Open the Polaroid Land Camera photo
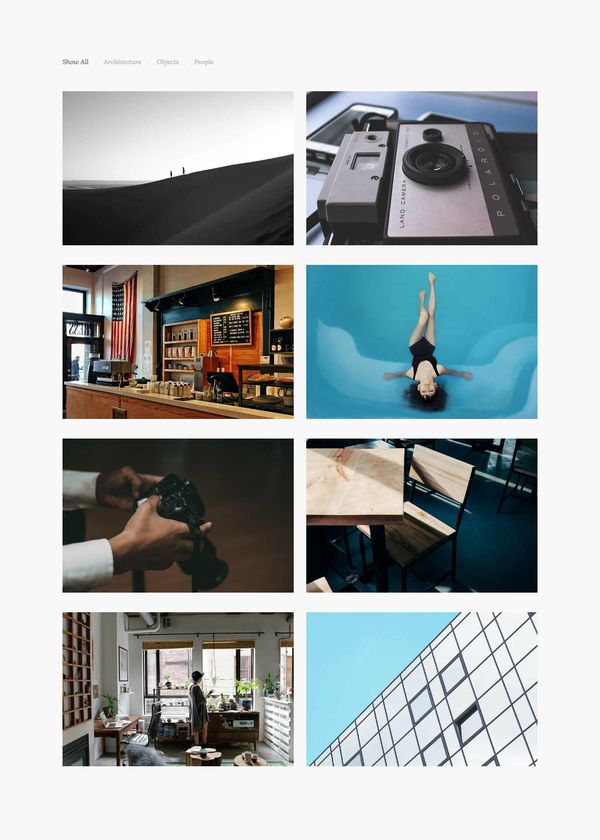 coord(421,168)
